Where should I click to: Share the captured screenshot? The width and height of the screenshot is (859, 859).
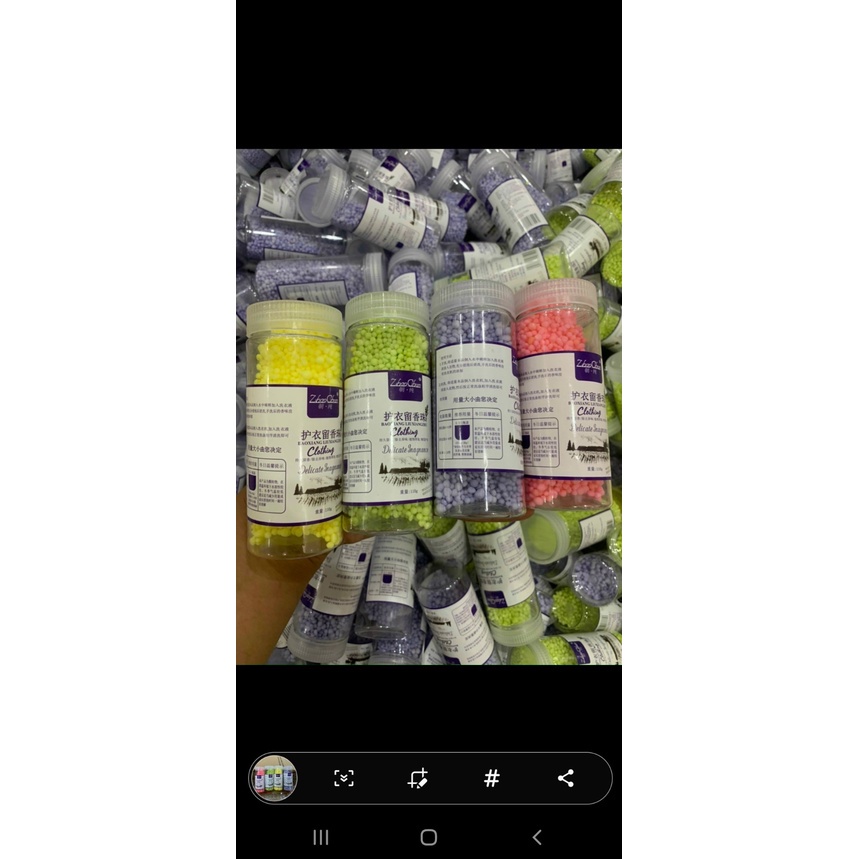(565, 778)
